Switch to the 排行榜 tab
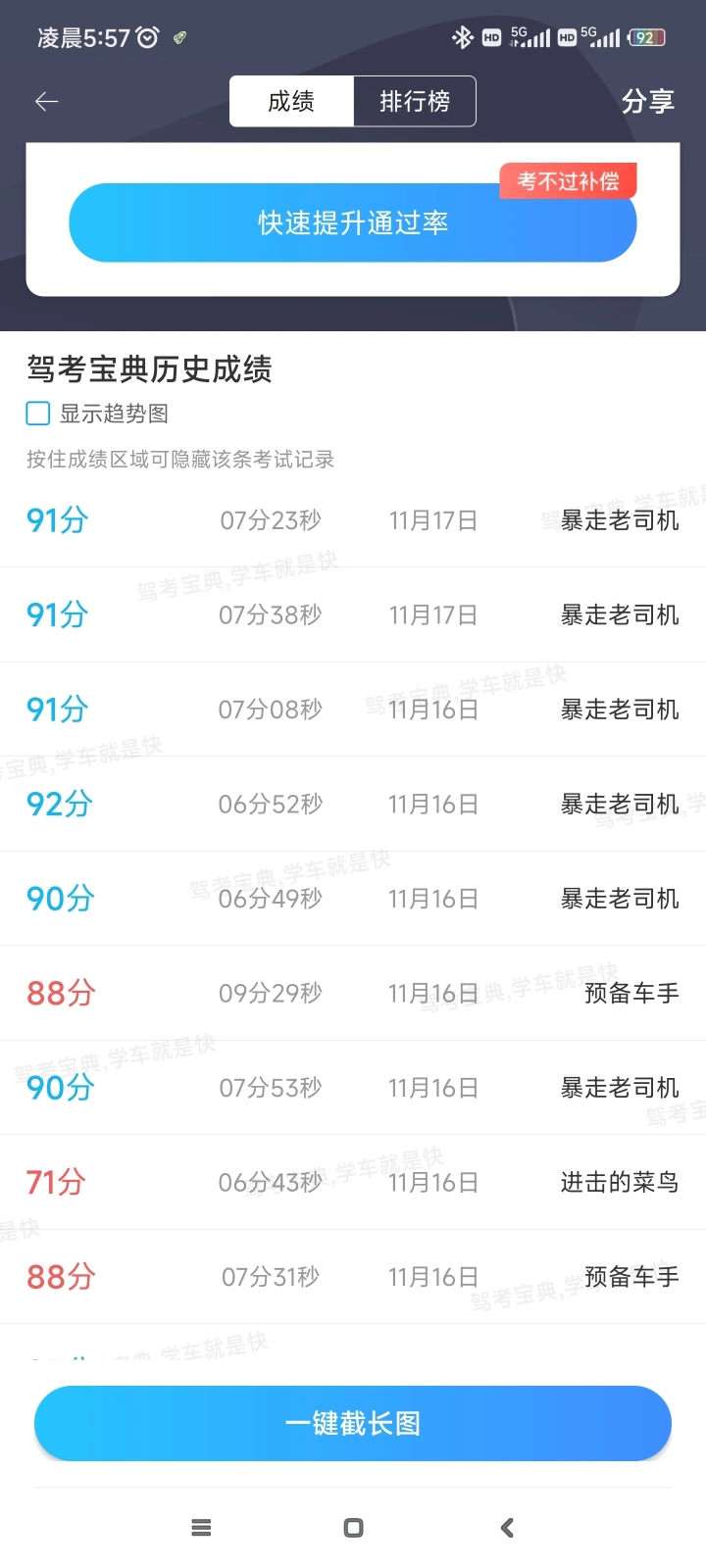 (415, 101)
